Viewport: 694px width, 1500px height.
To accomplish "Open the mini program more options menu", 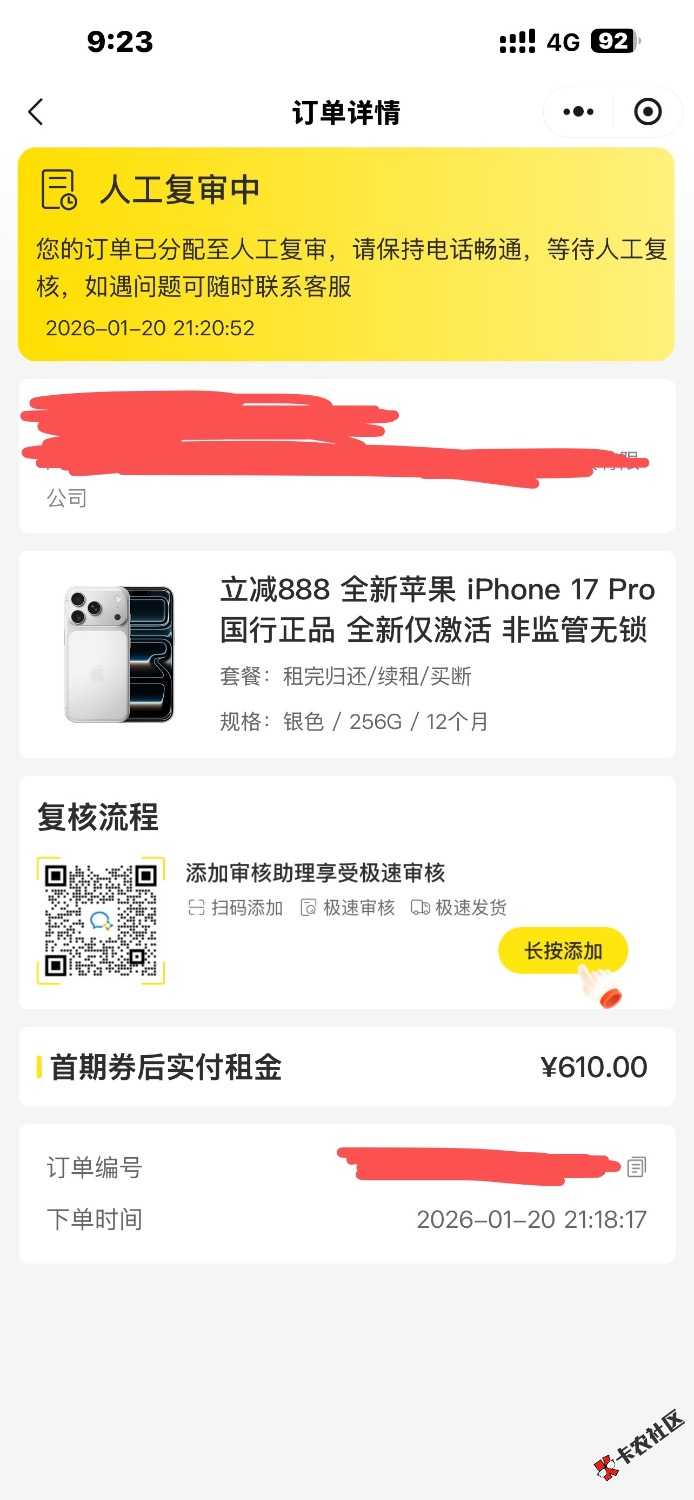I will [578, 112].
